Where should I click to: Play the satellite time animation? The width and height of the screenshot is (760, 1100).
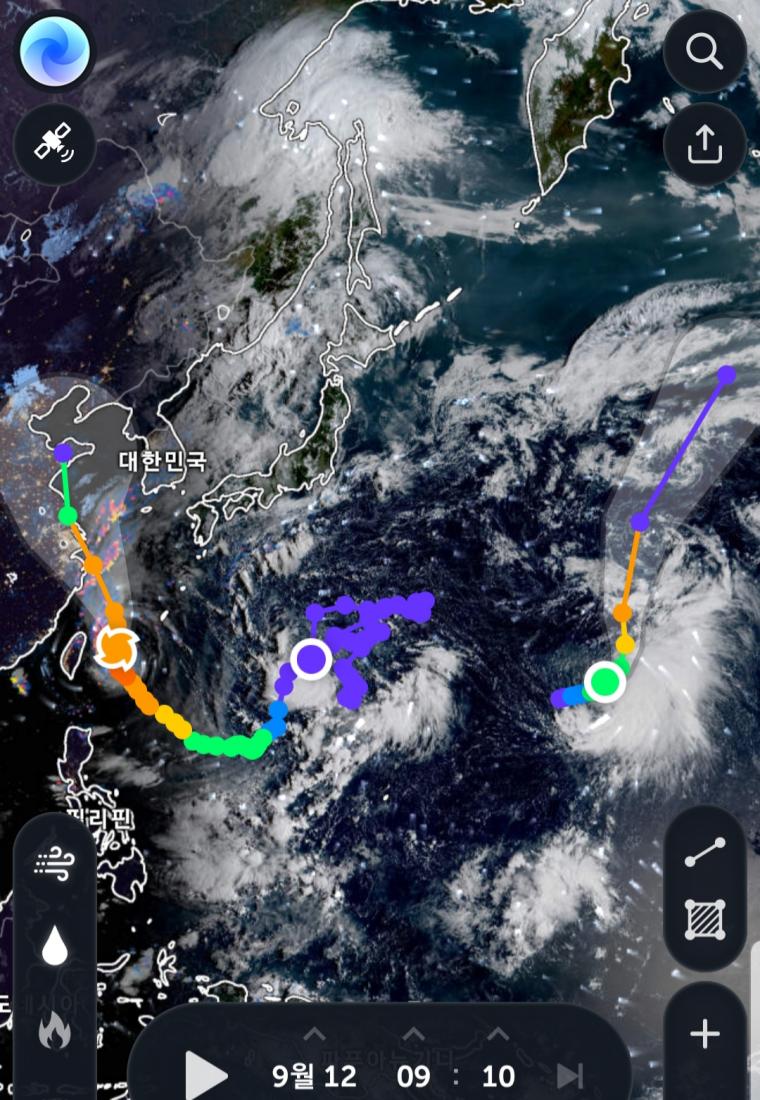(x=206, y=1076)
